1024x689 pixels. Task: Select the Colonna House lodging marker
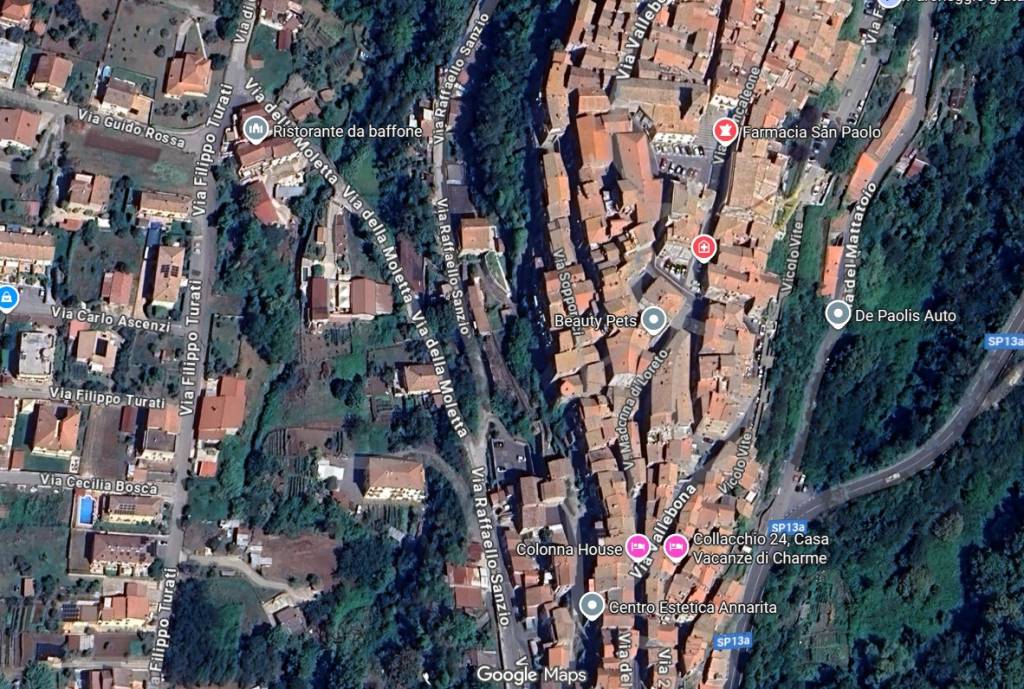637,546
